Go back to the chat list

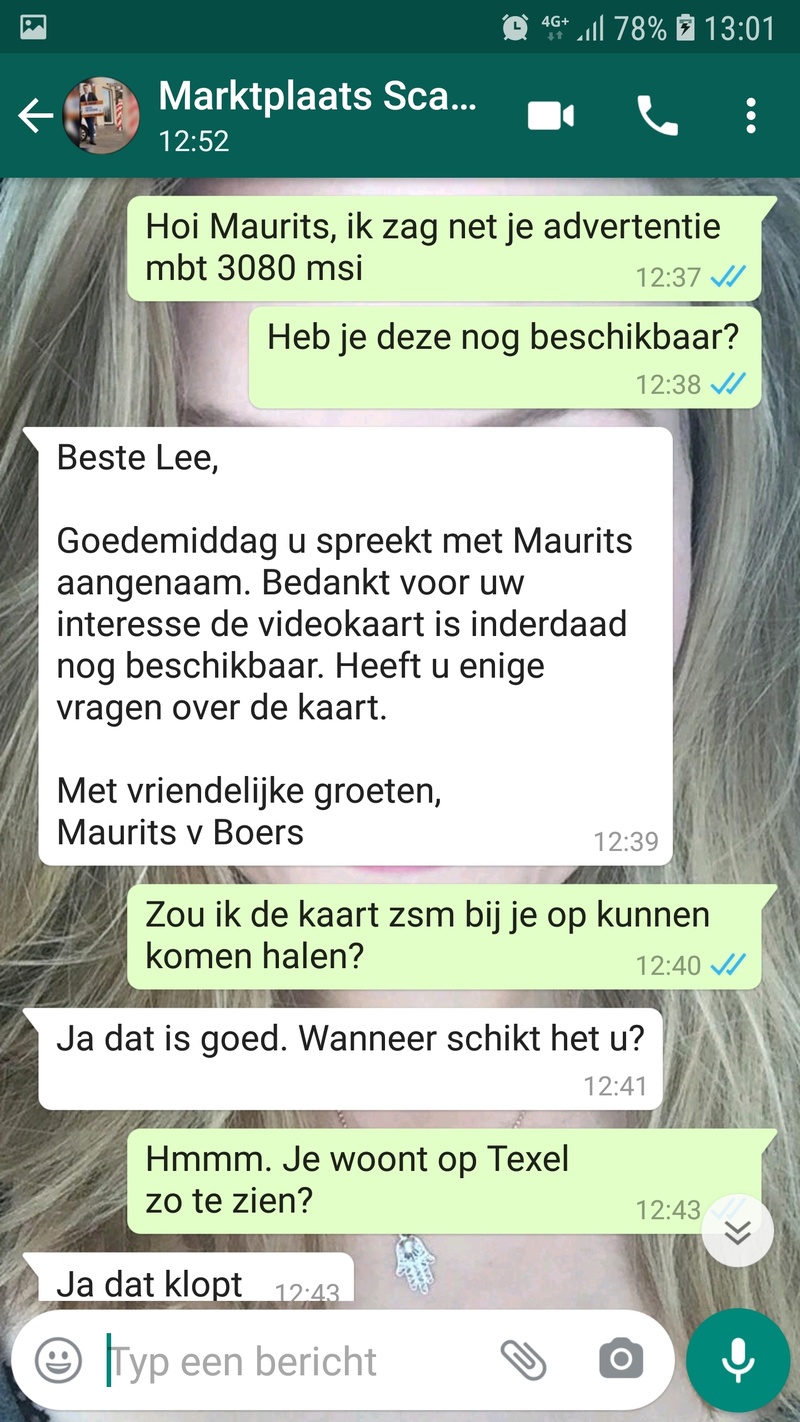click(36, 117)
